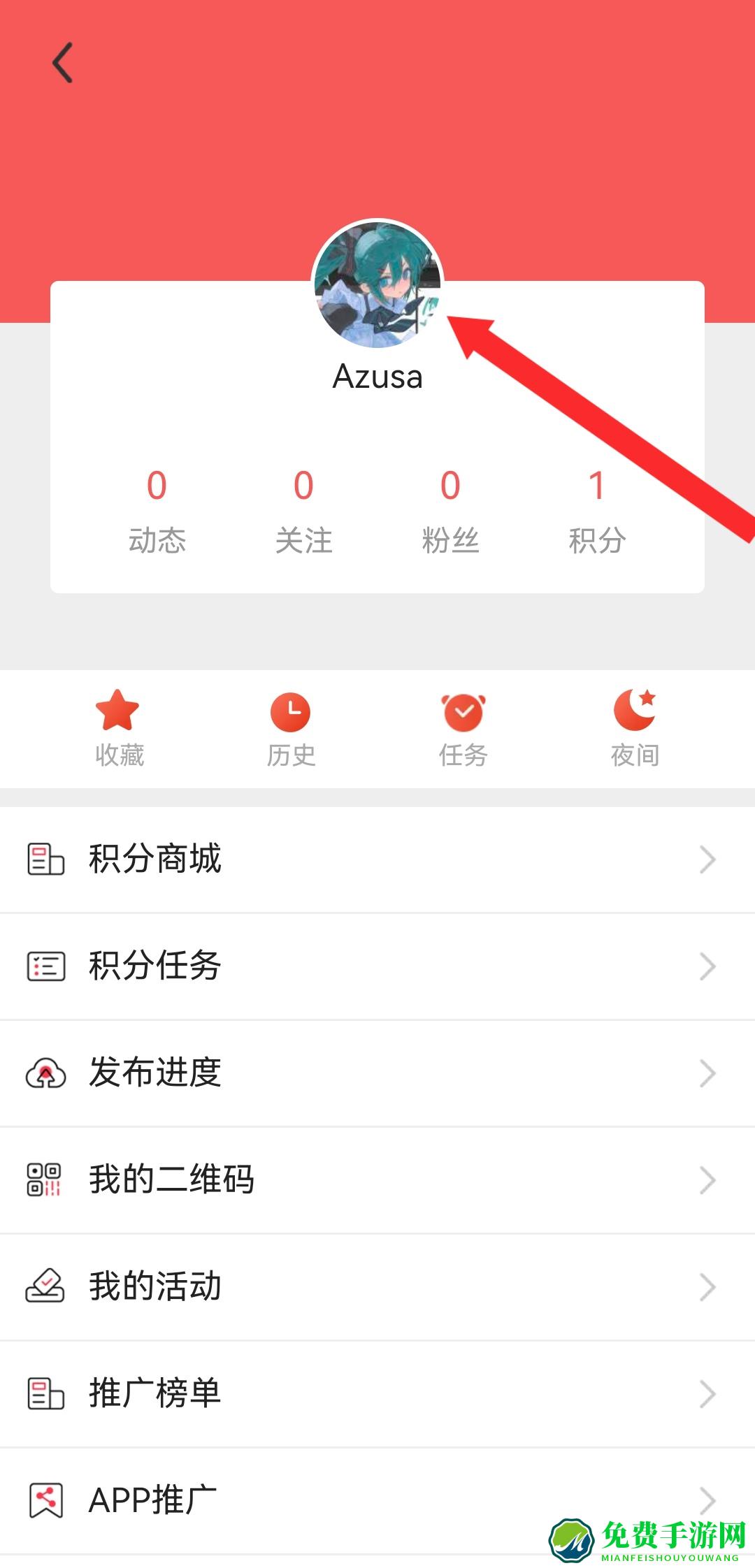Open 收藏 favorites
The width and height of the screenshot is (755, 1568).
point(119,728)
